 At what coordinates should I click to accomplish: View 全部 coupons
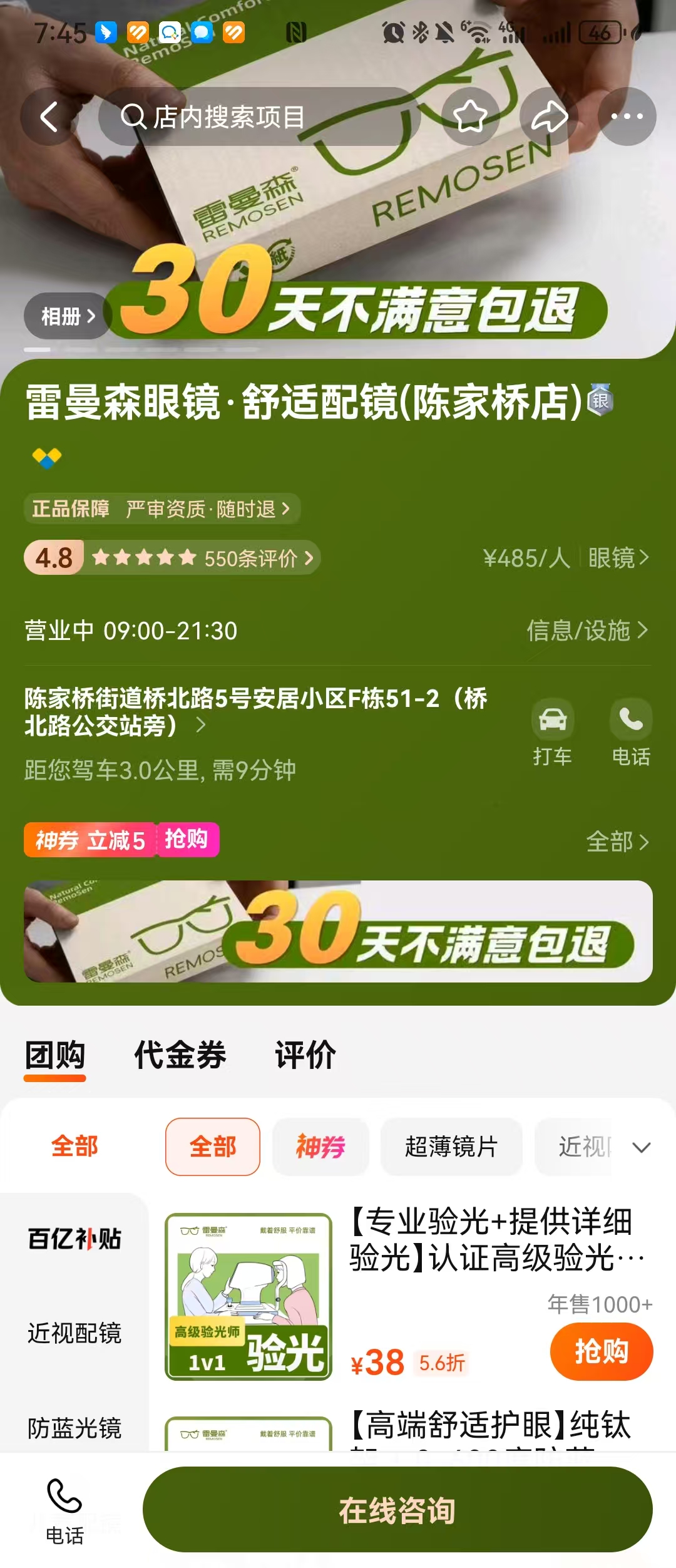[x=617, y=841]
